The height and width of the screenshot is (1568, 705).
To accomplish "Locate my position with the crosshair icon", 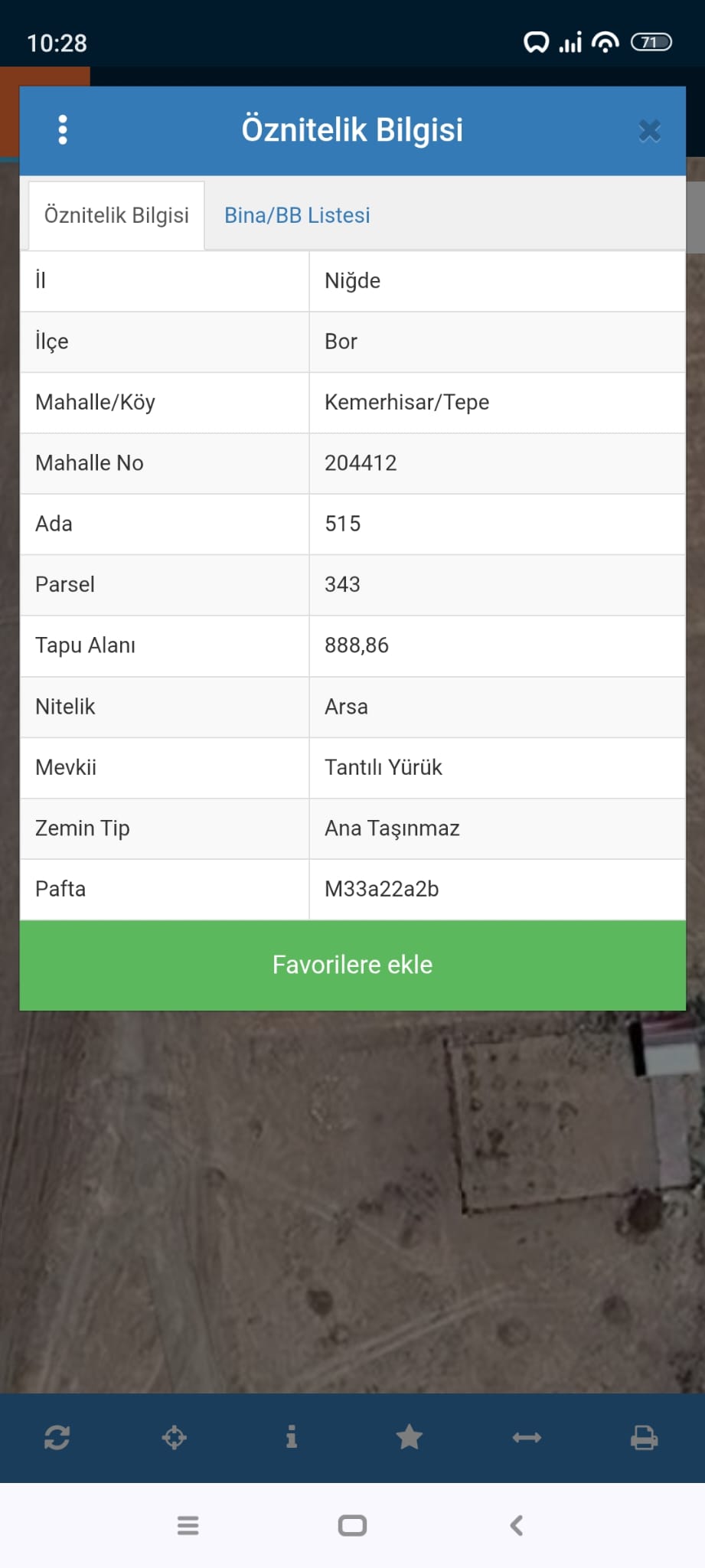I will point(175,1437).
